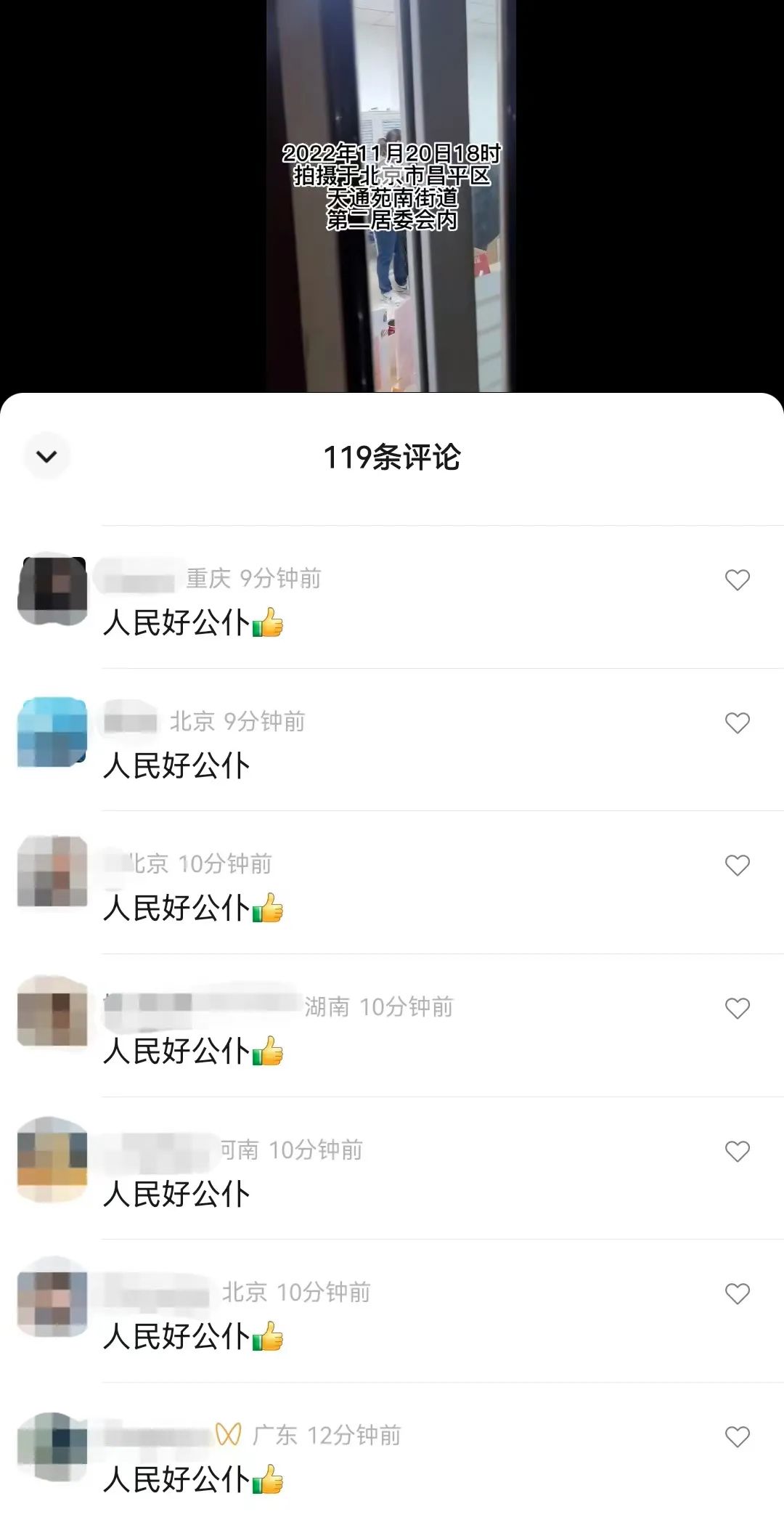784x1517 pixels.
Task: View the profile picture of the 湖南 commenter
Action: [x=52, y=1012]
